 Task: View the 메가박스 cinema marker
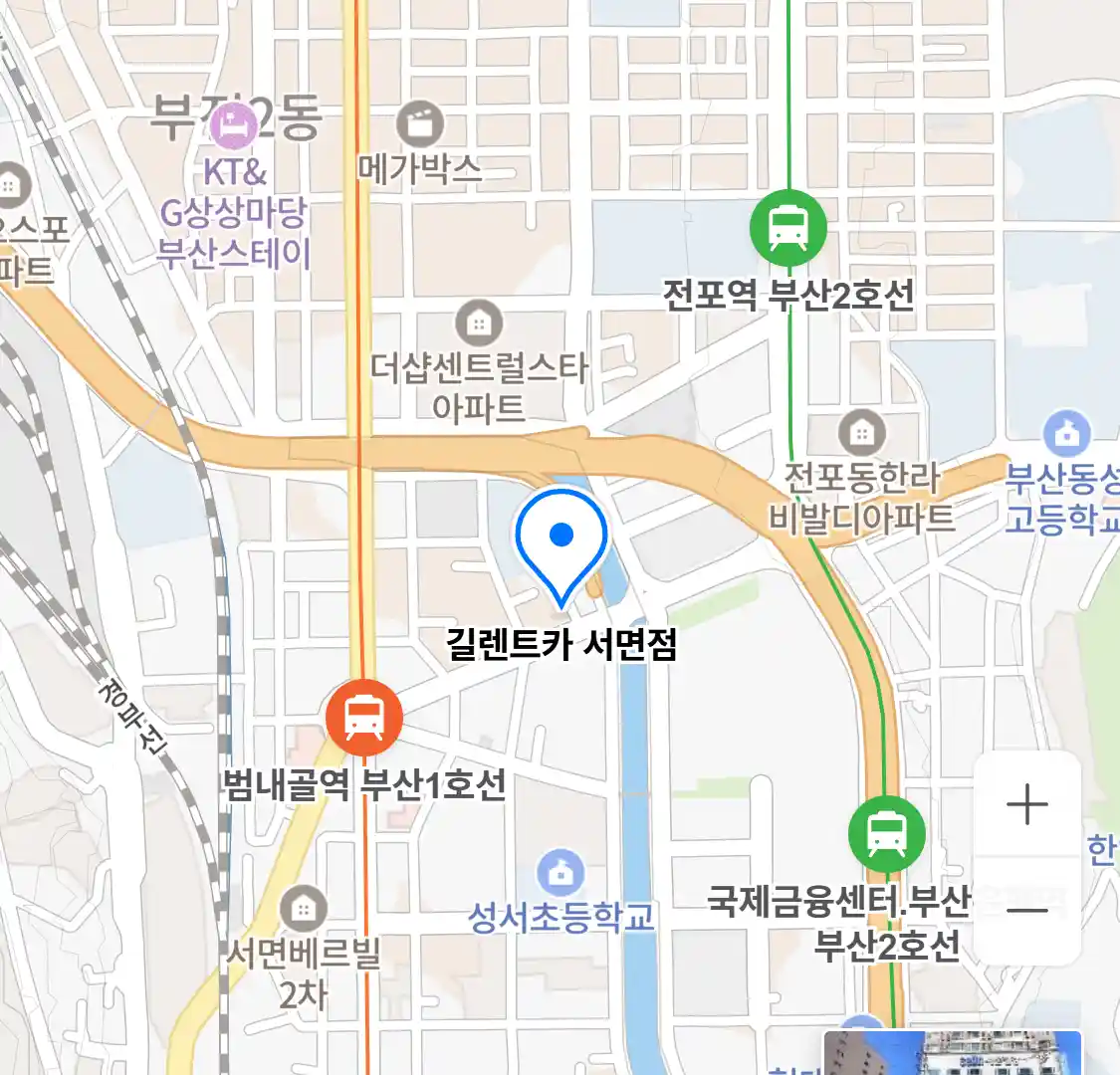(420, 125)
